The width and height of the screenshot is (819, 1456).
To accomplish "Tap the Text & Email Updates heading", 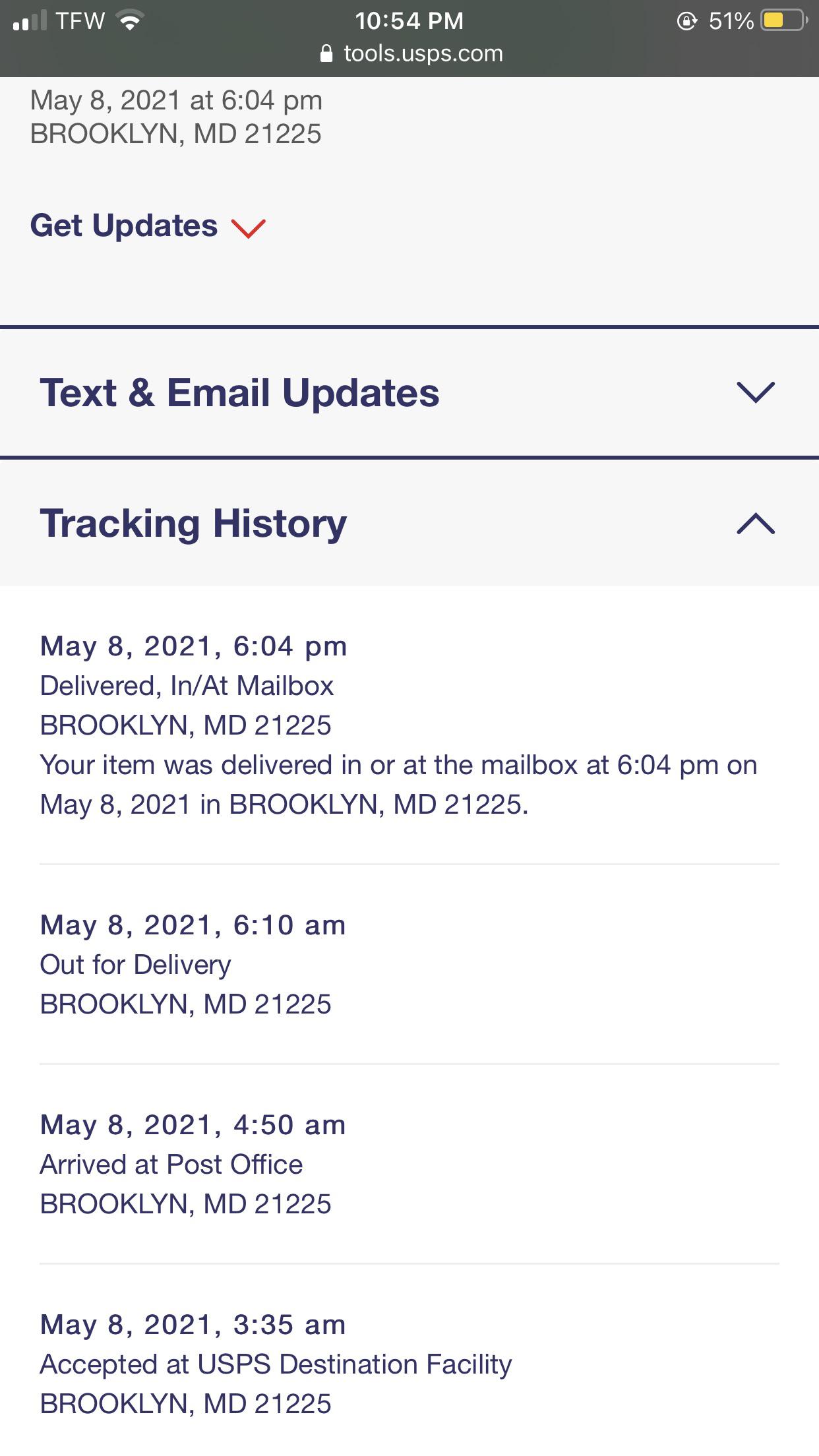I will 239,392.
